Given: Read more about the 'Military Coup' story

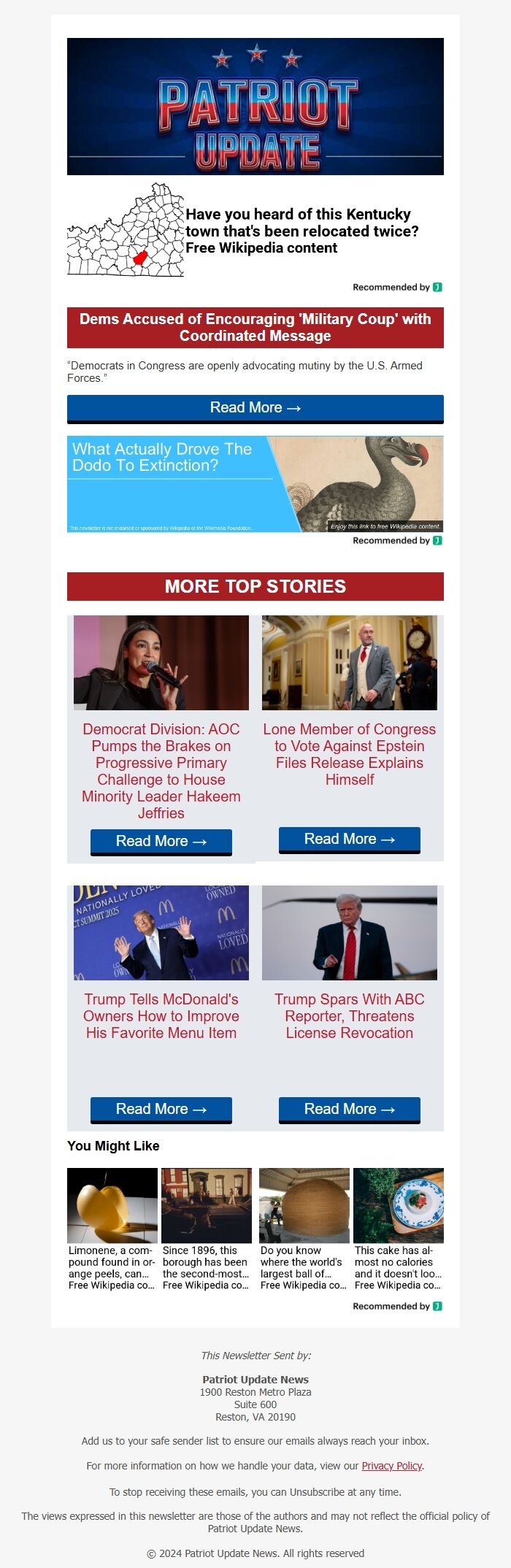Looking at the screenshot, I should 255,408.
